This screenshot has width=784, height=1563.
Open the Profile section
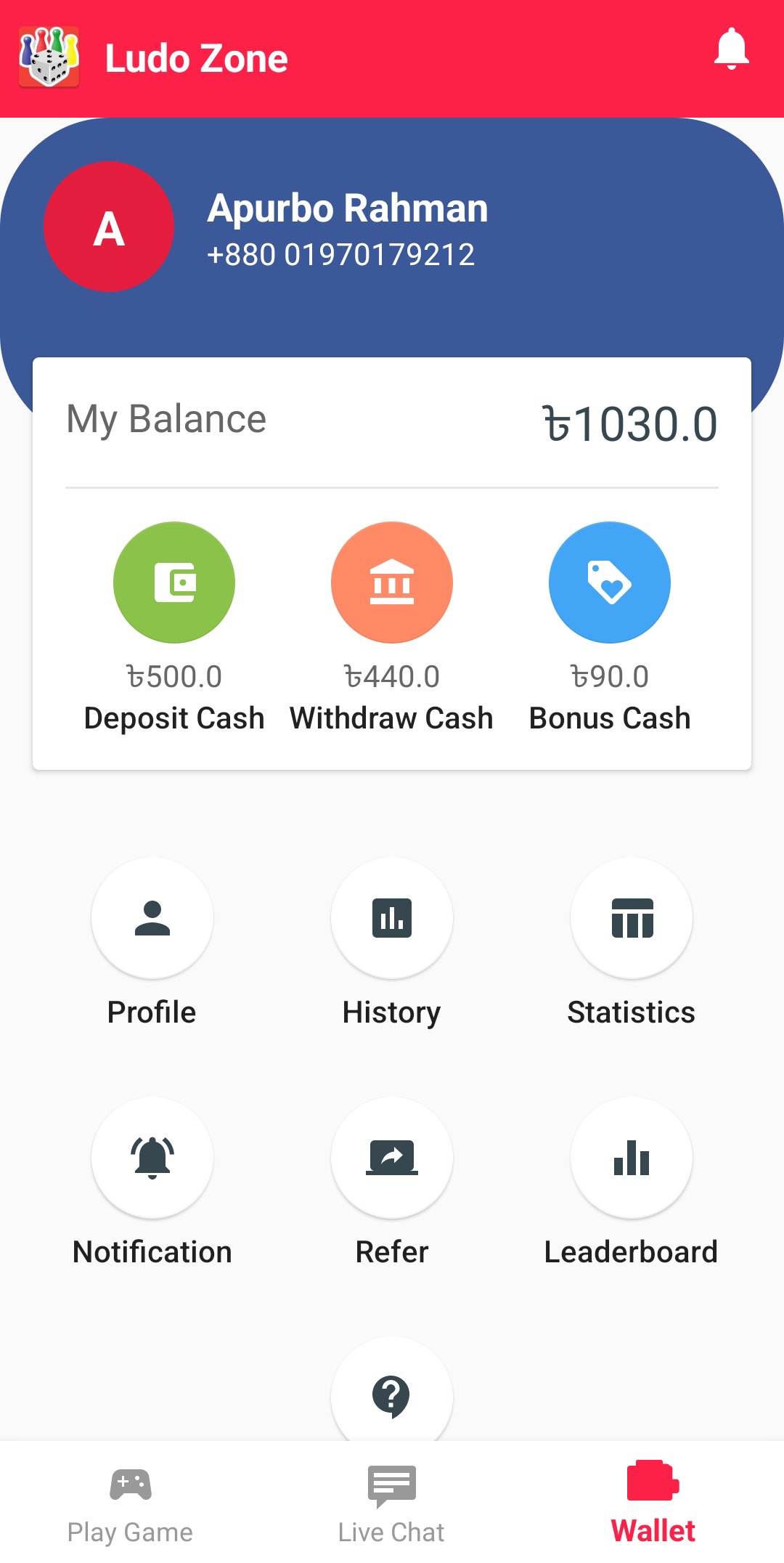click(x=152, y=918)
